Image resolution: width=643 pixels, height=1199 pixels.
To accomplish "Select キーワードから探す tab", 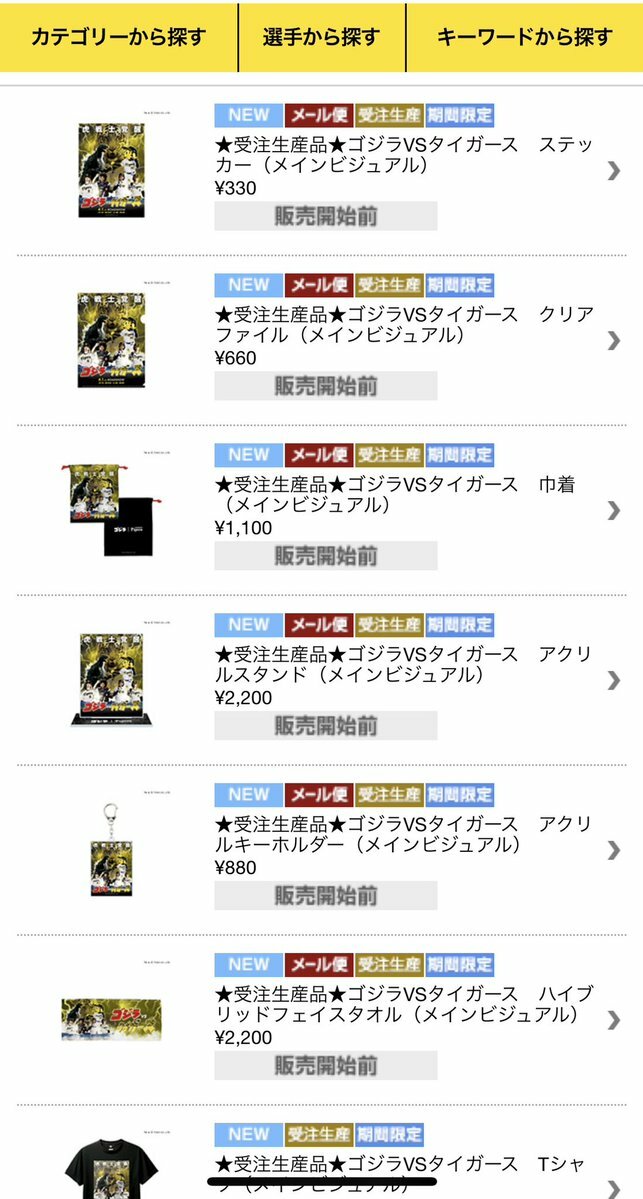I will click(524, 38).
